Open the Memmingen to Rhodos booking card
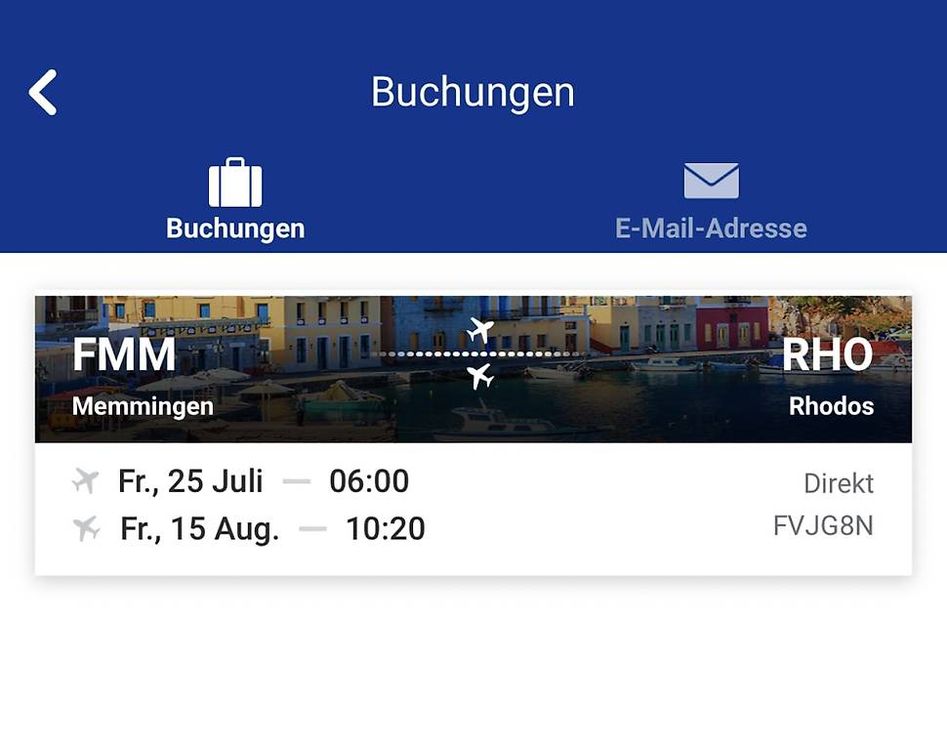Image resolution: width=947 pixels, height=750 pixels. 473,435
